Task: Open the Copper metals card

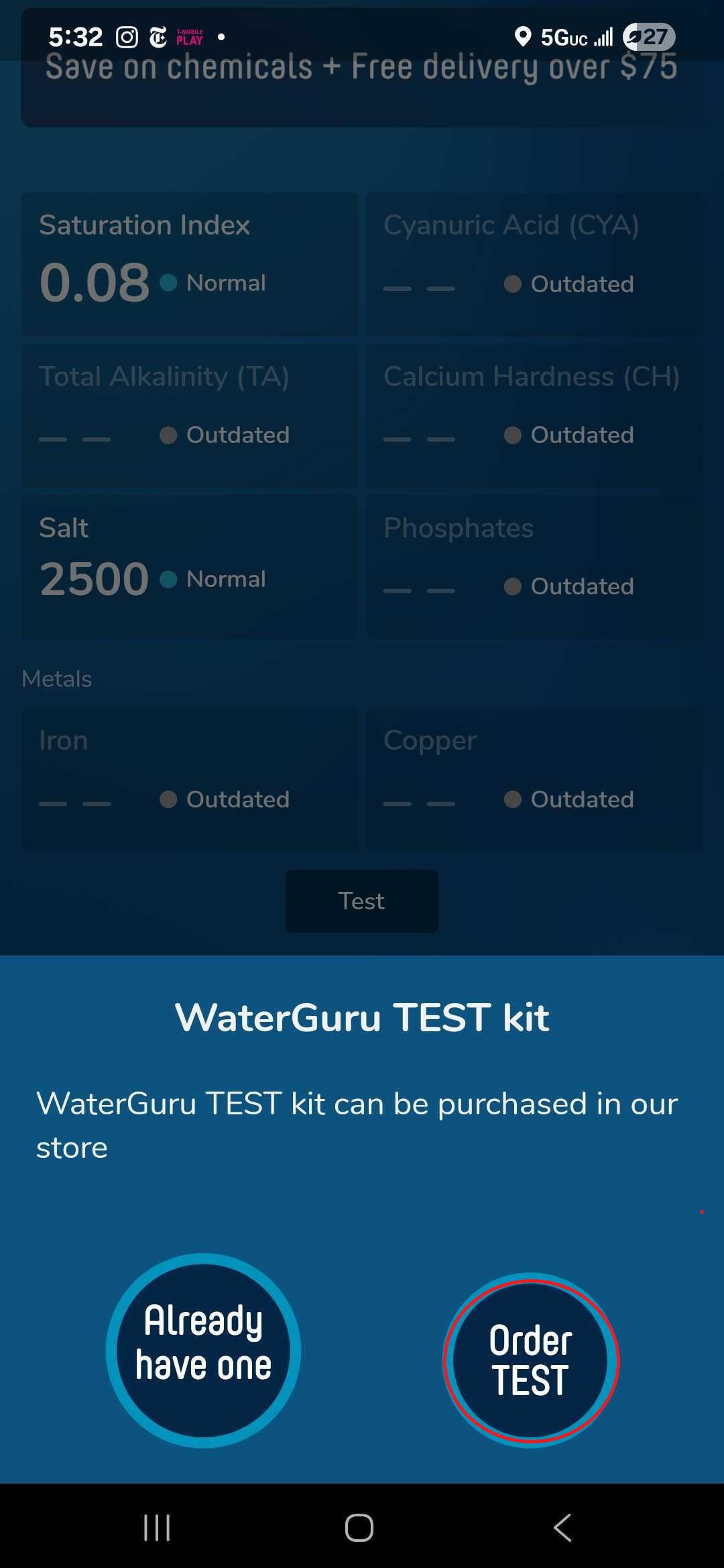Action: click(534, 777)
